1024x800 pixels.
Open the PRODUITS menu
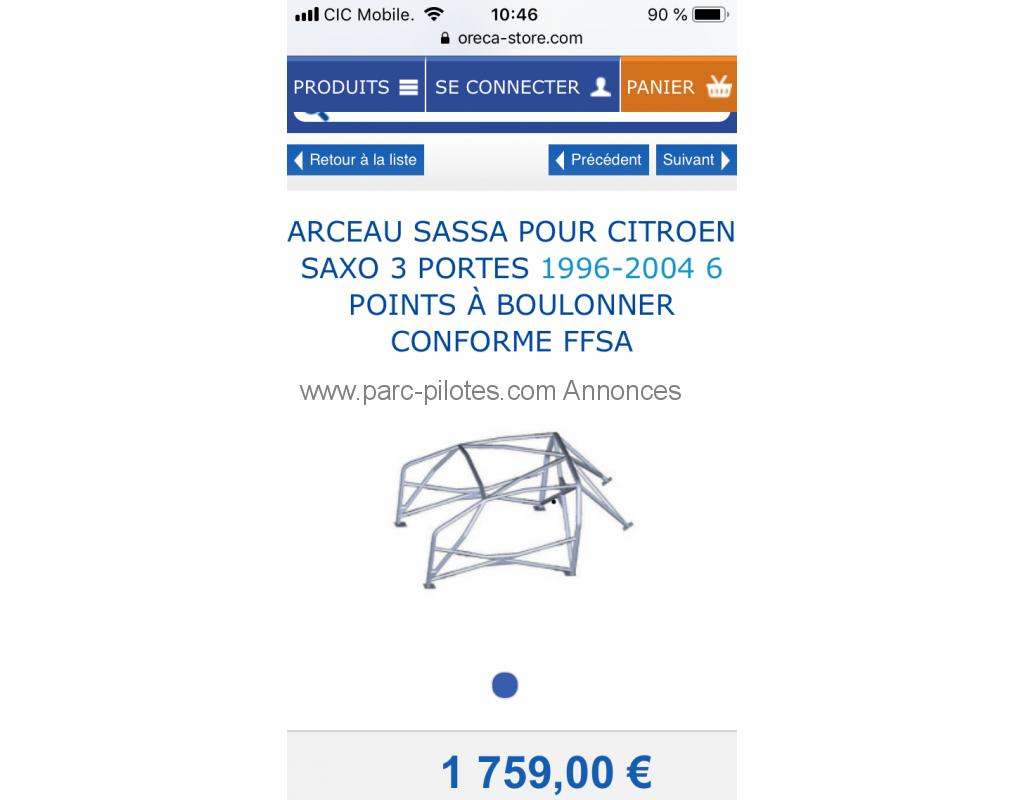pyautogui.click(x=355, y=87)
